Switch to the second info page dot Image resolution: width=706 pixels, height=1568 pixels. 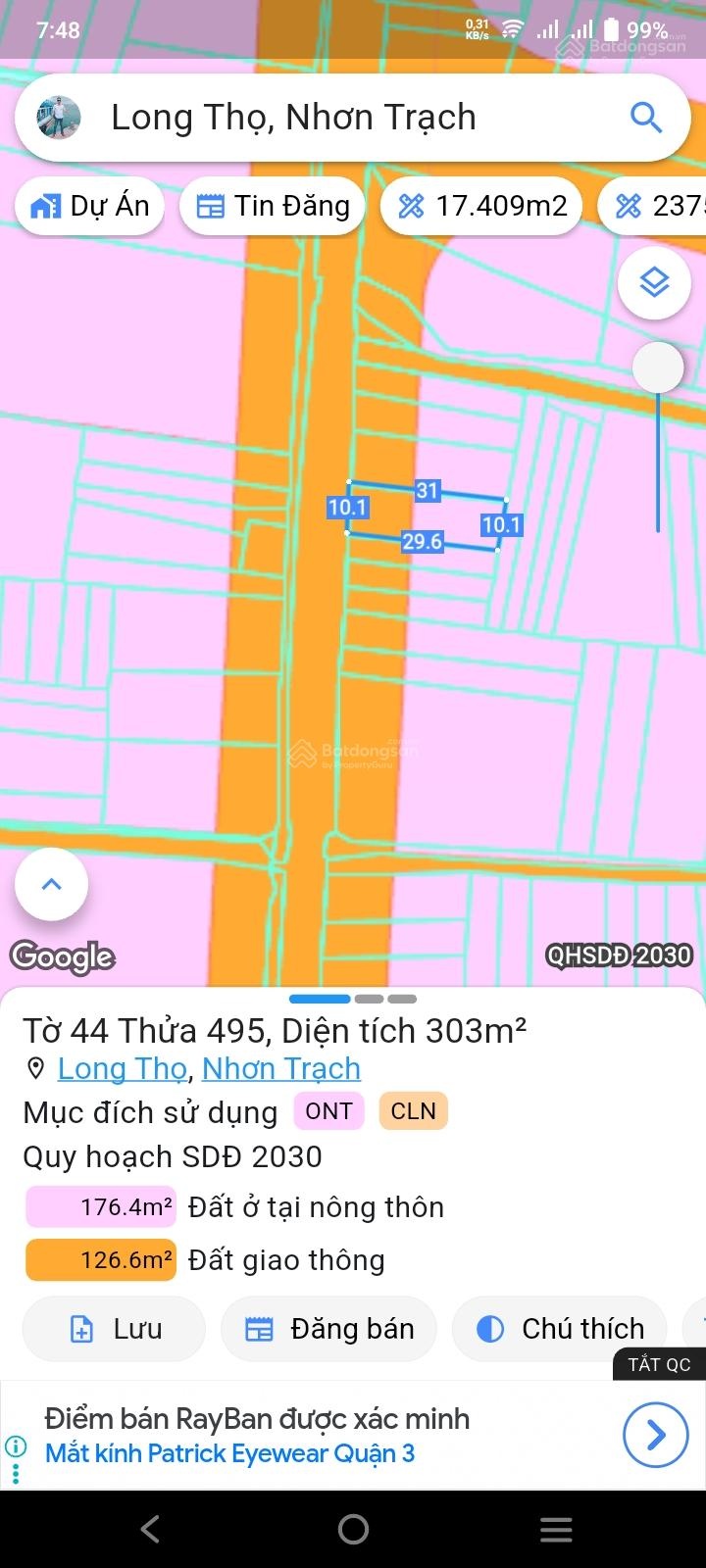(x=370, y=999)
